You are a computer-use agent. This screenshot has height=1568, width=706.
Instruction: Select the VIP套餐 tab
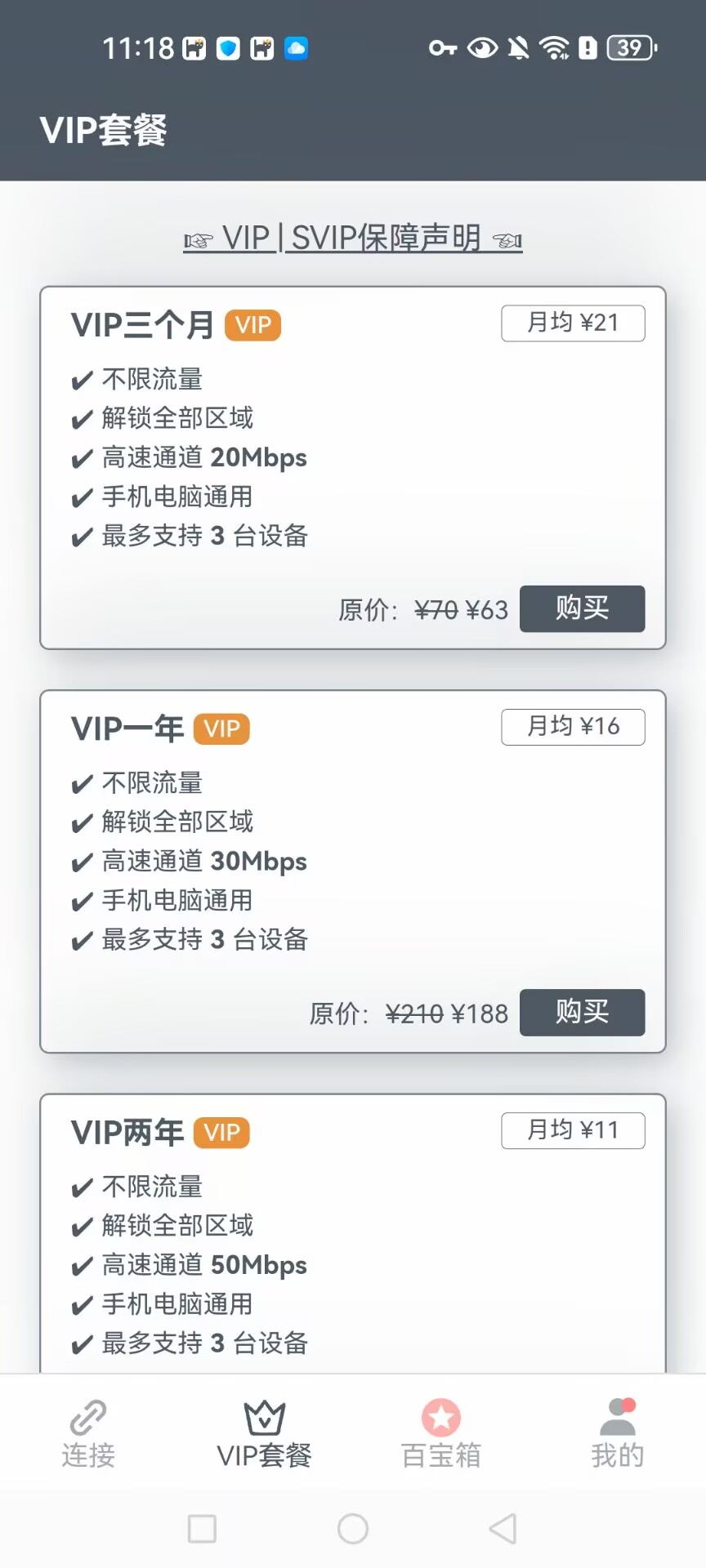265,1434
